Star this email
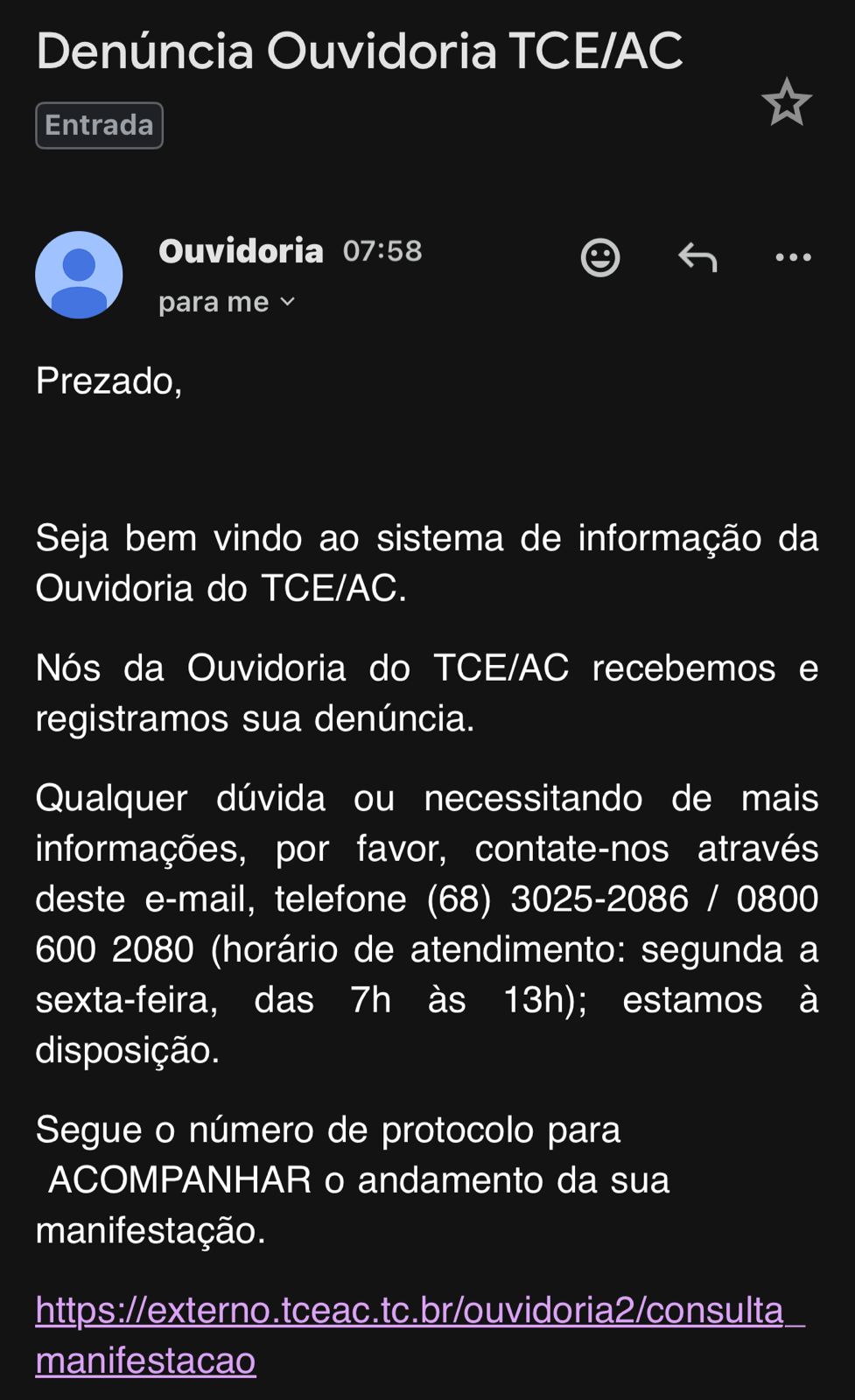855x1400 pixels. [786, 102]
